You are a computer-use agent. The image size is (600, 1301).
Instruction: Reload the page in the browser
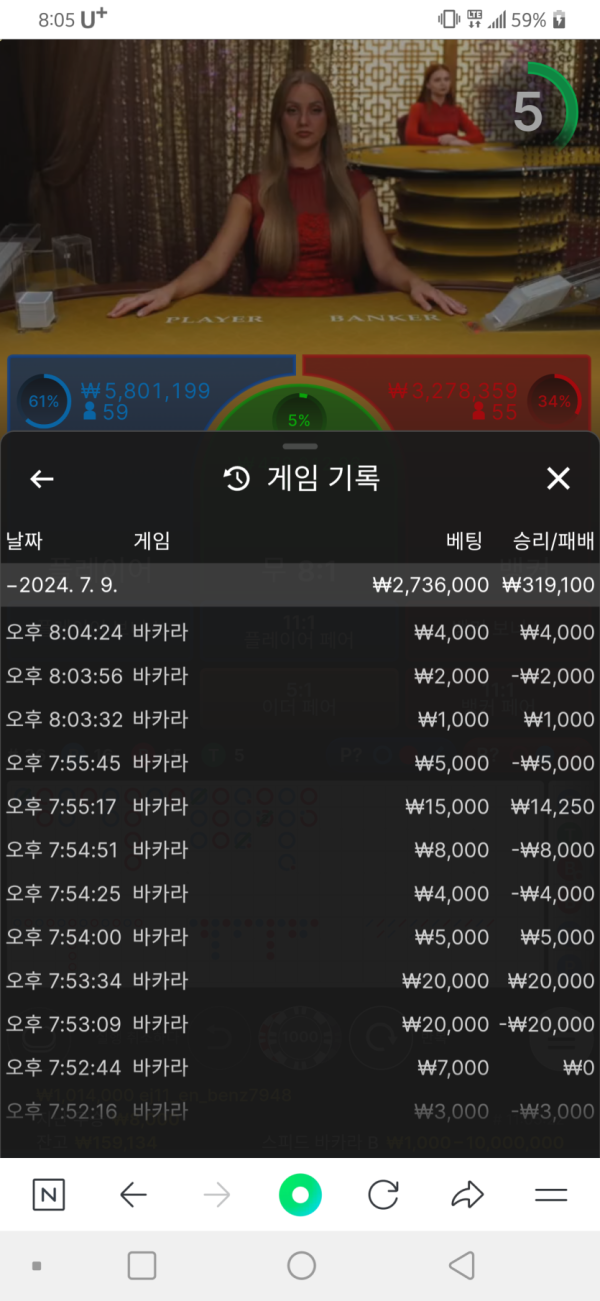pos(383,1195)
